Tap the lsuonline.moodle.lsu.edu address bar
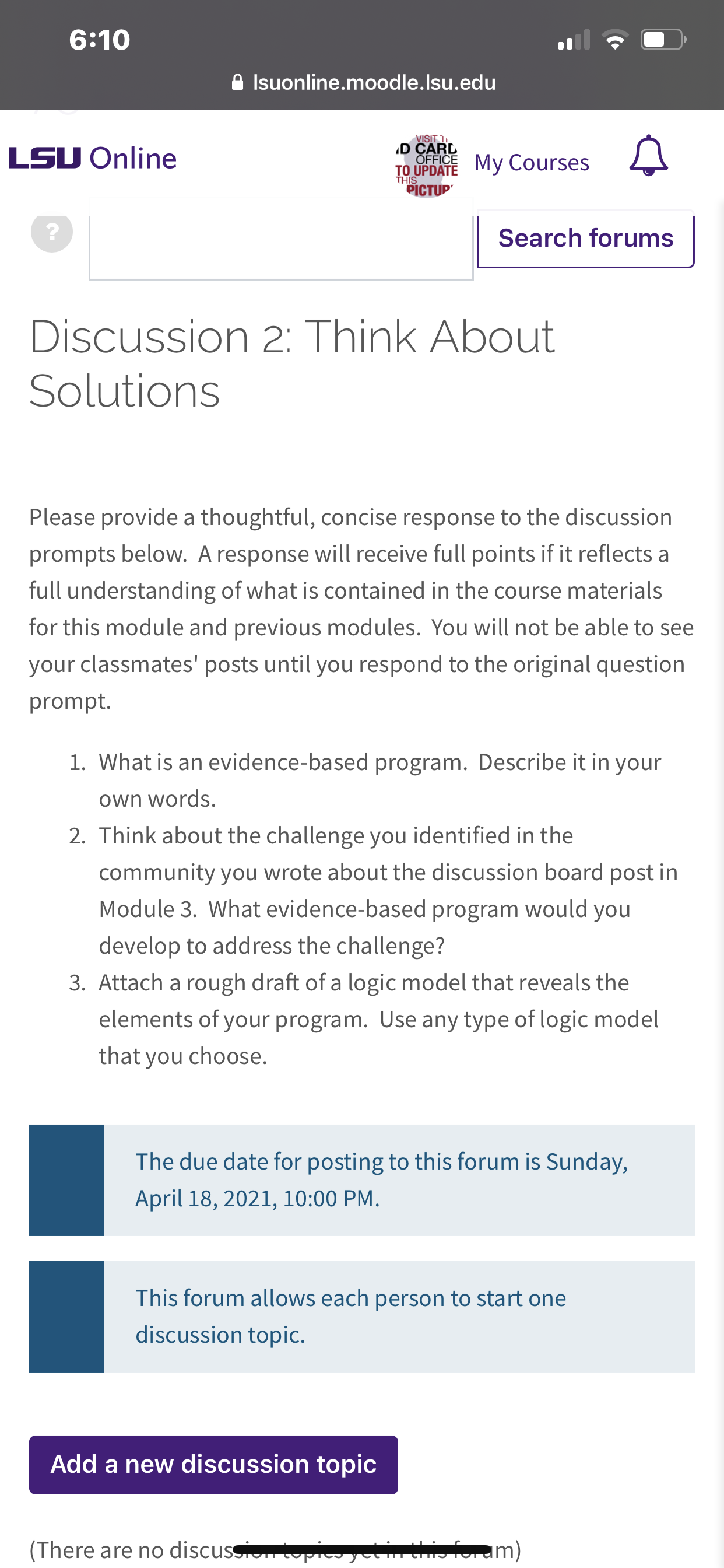724x1568 pixels. click(364, 82)
